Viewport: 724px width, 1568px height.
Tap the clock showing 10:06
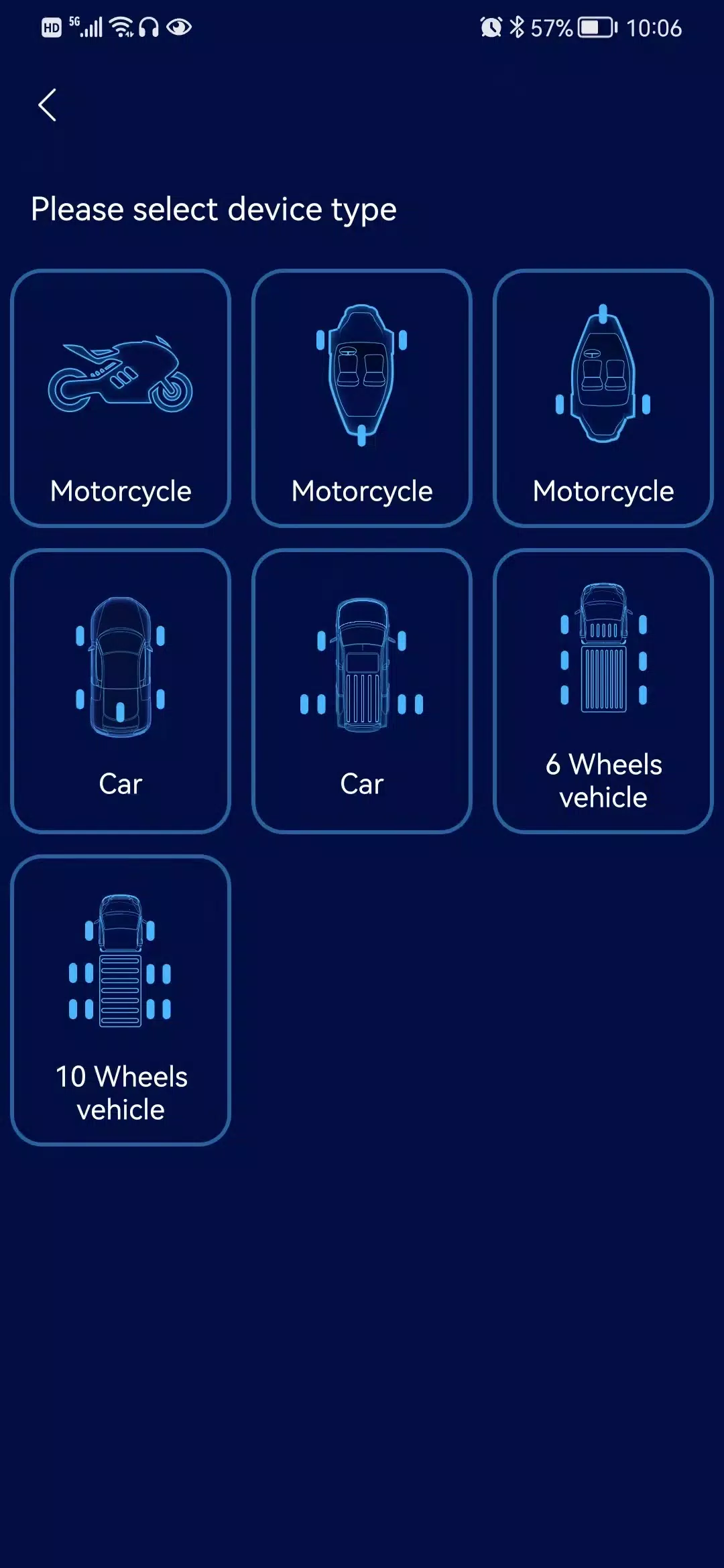click(652, 28)
